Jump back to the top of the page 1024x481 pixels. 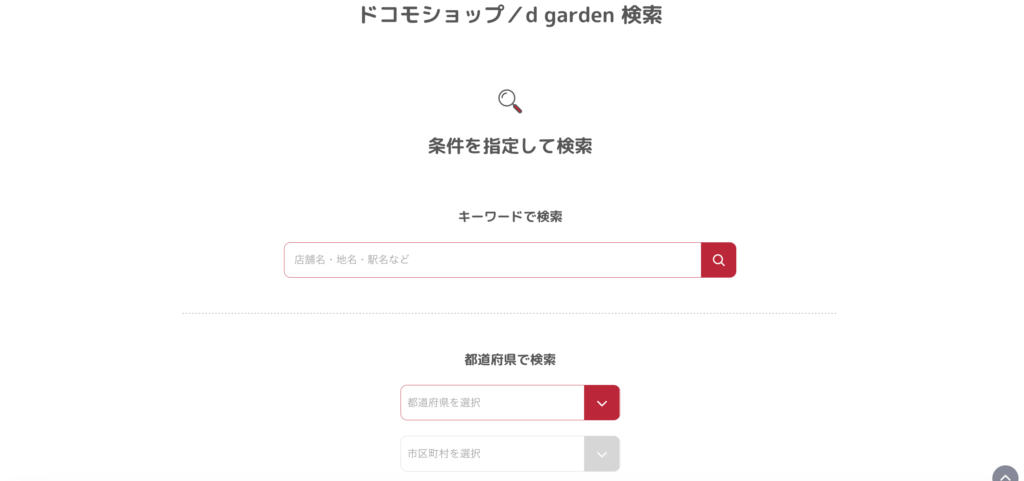click(1005, 475)
